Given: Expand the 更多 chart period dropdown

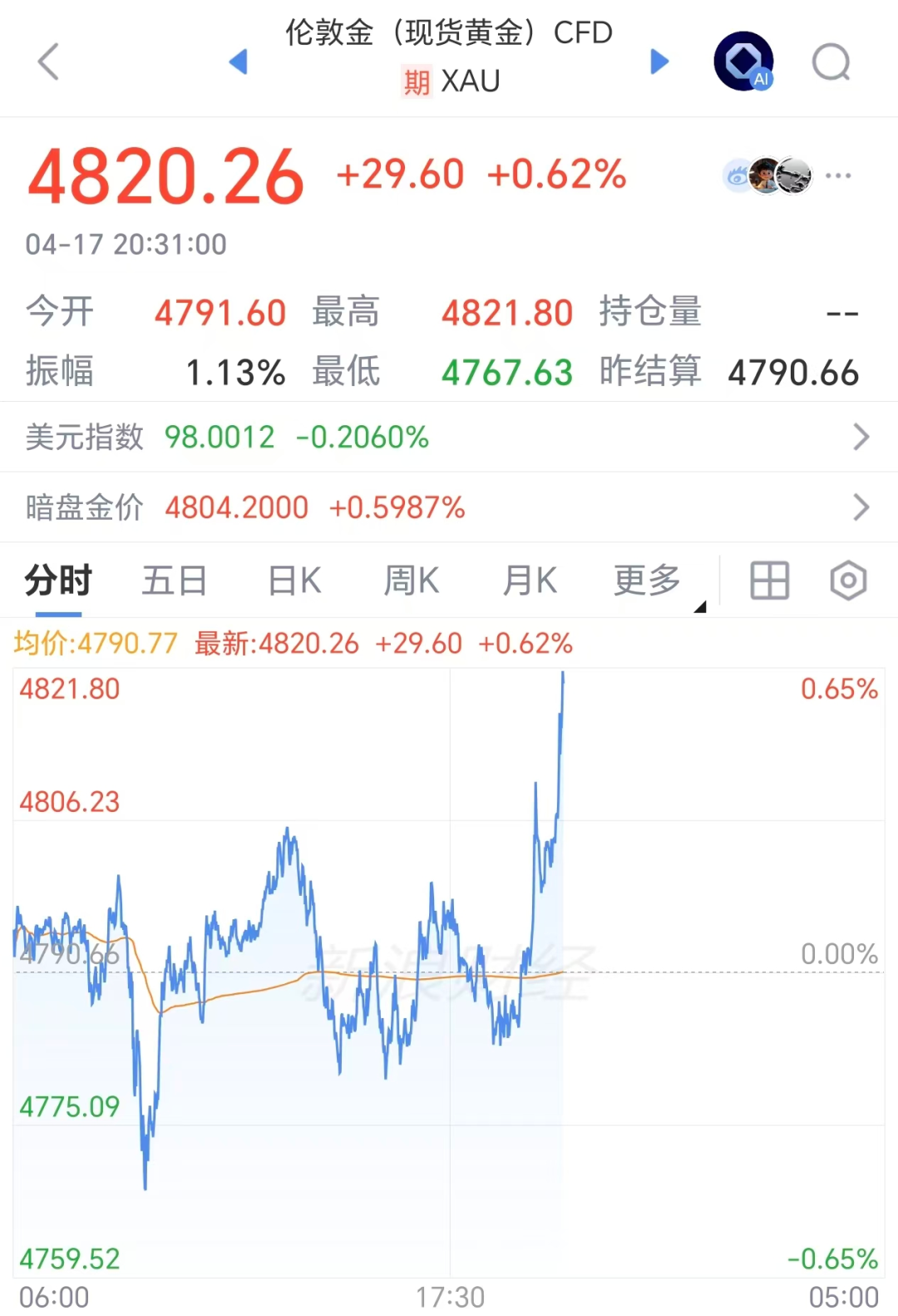Looking at the screenshot, I should tap(649, 580).
